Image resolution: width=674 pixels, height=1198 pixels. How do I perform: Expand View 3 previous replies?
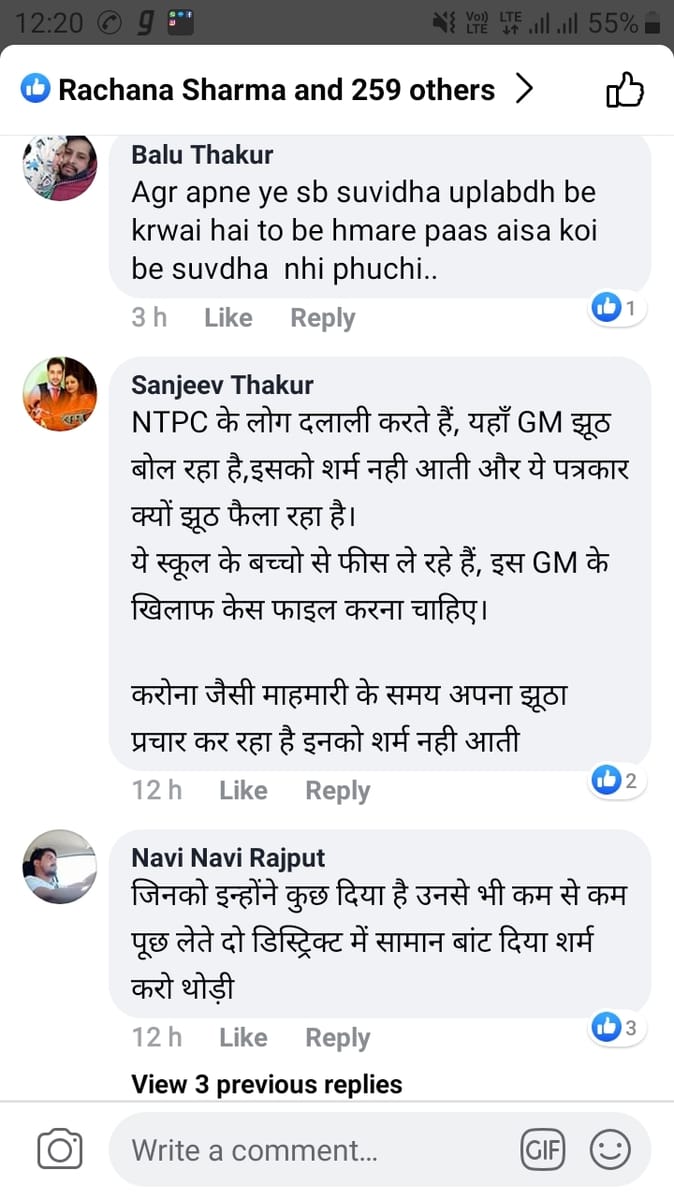(266, 1084)
